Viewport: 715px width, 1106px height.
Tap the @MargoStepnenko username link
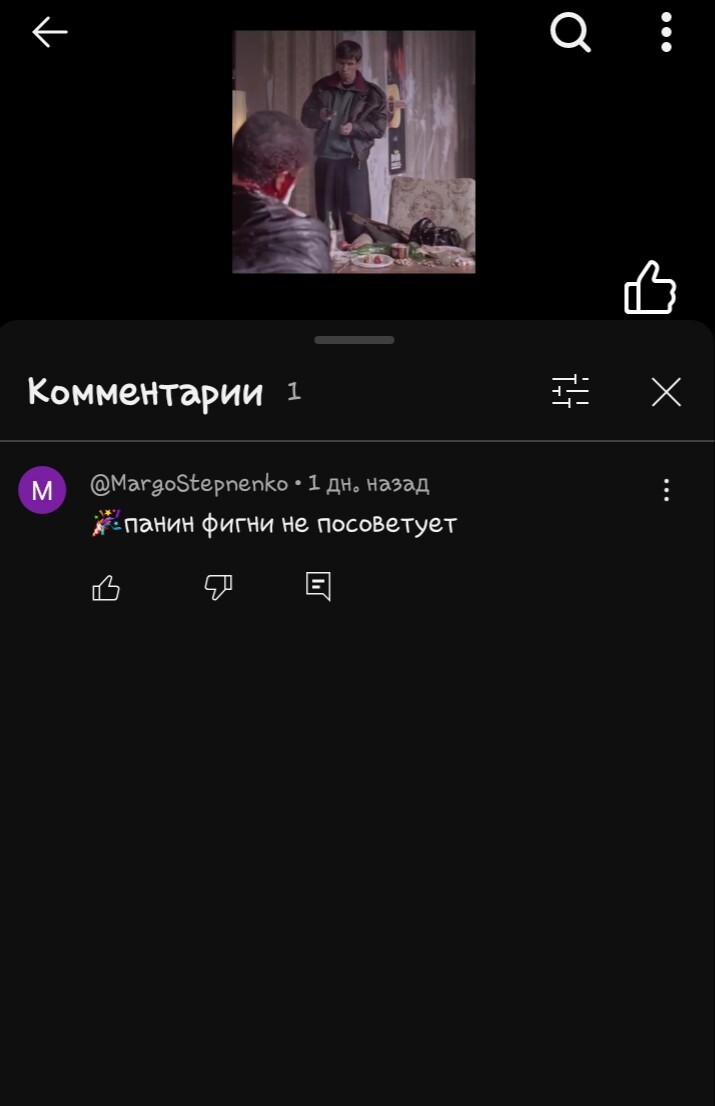click(189, 484)
